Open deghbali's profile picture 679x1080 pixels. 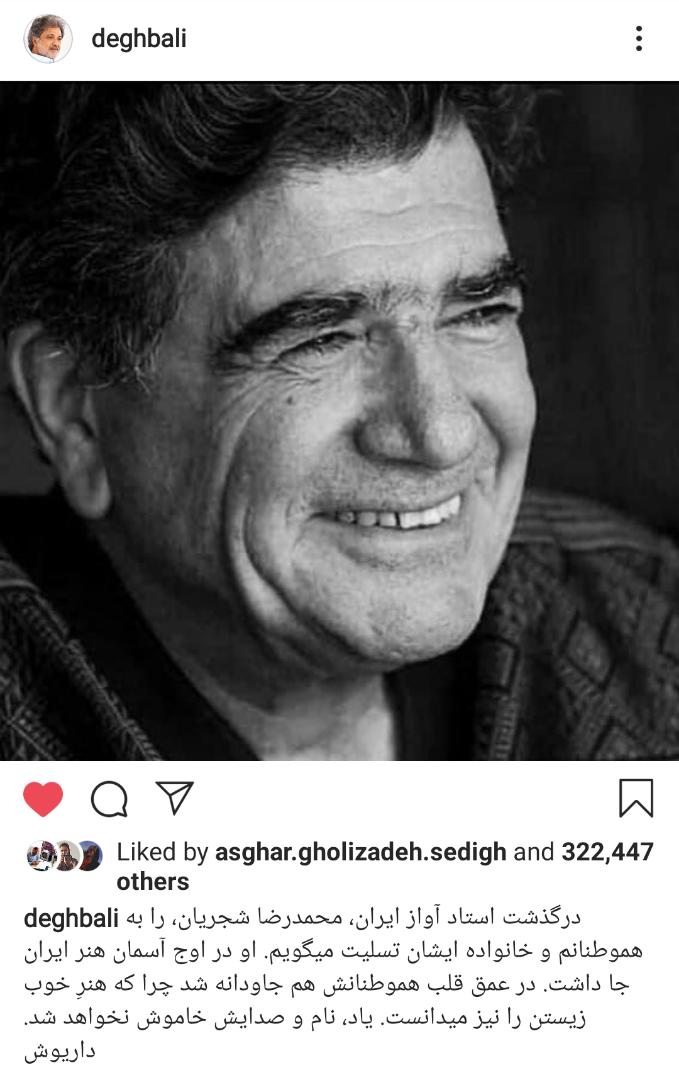[x=48, y=39]
